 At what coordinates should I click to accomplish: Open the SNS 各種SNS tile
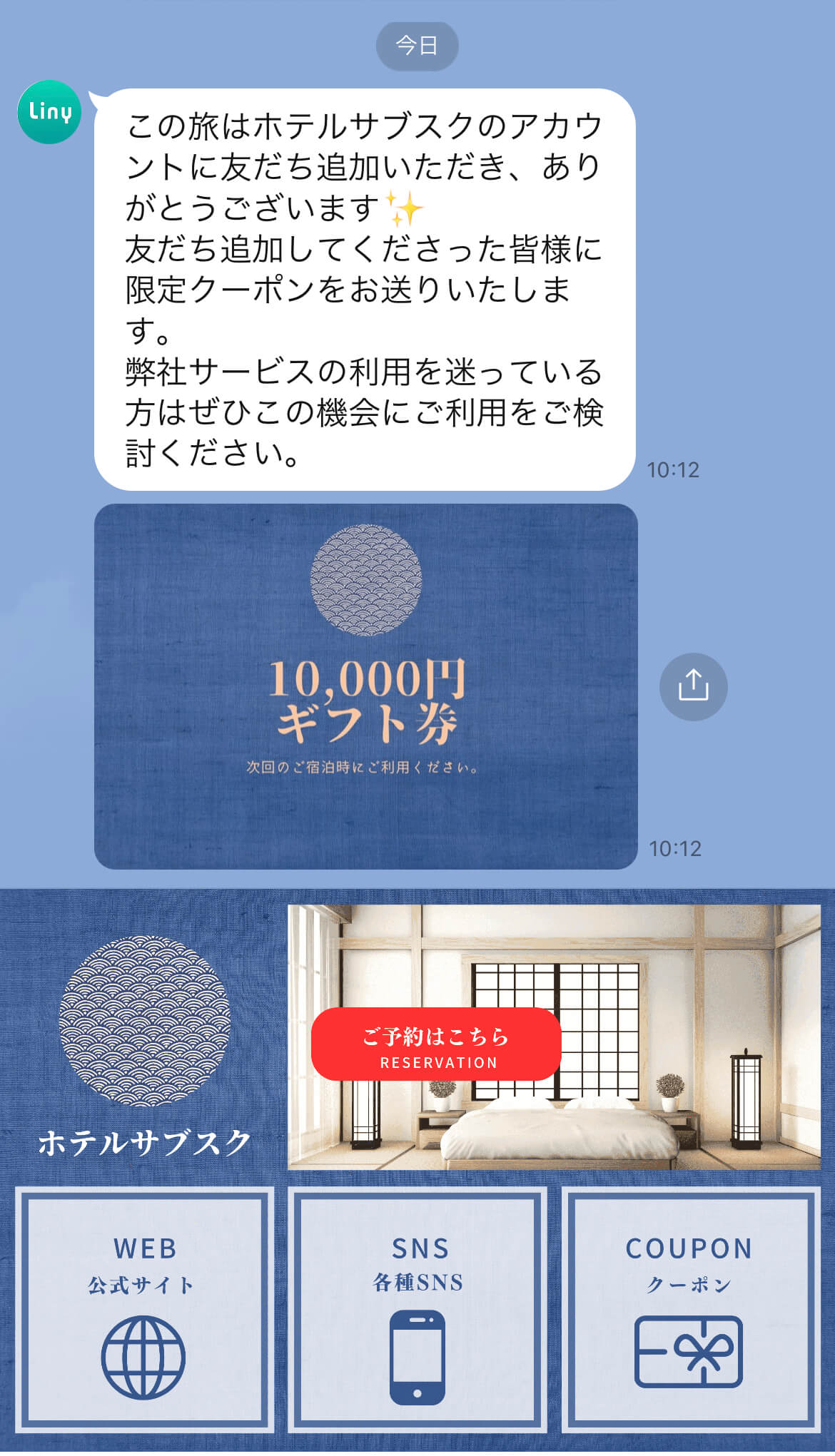(417, 1309)
